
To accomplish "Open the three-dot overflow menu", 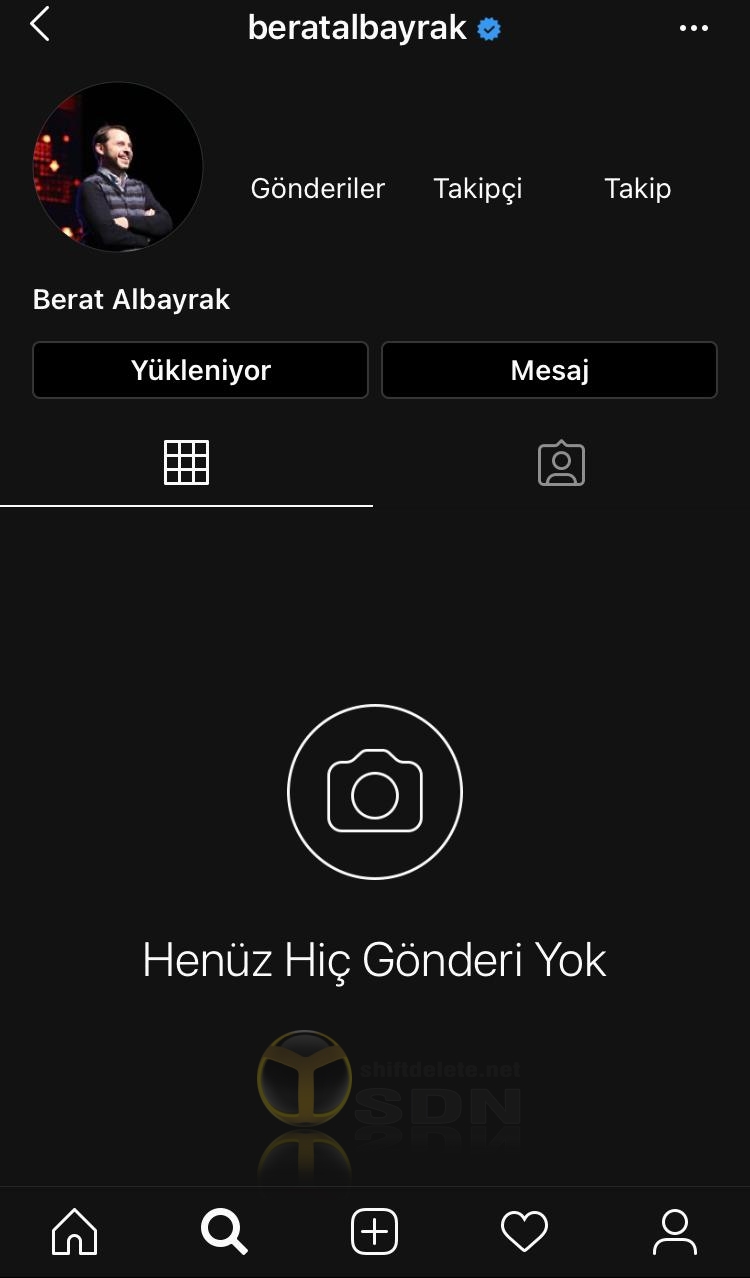I will pyautogui.click(x=693, y=28).
